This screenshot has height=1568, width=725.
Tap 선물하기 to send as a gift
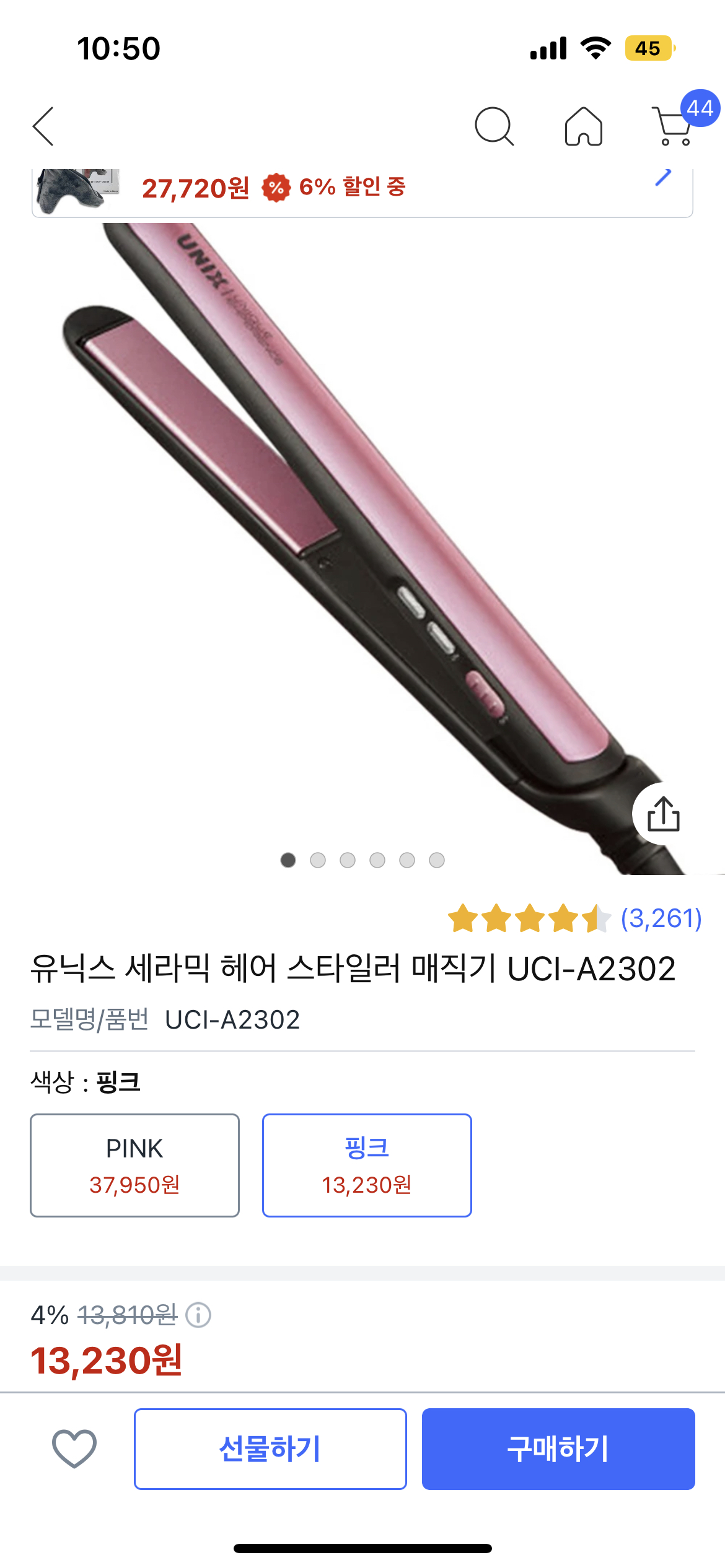pos(270,1448)
